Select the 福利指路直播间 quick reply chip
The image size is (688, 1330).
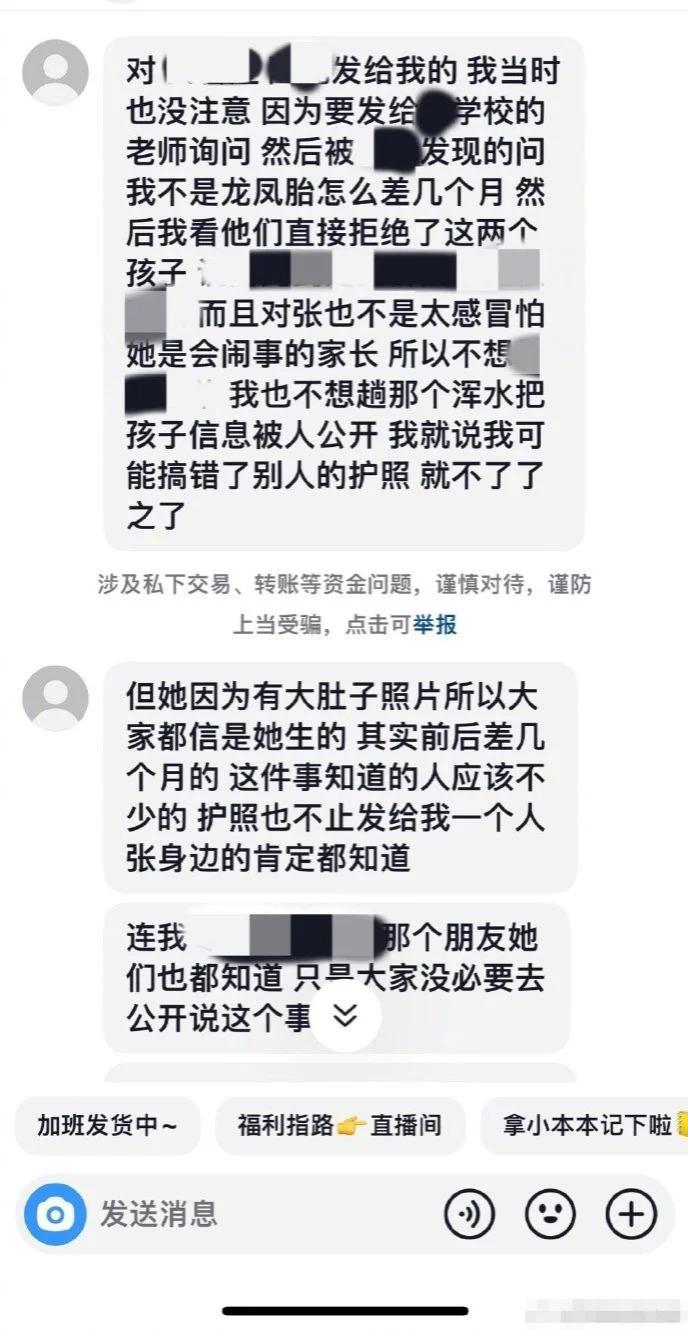340,1126
